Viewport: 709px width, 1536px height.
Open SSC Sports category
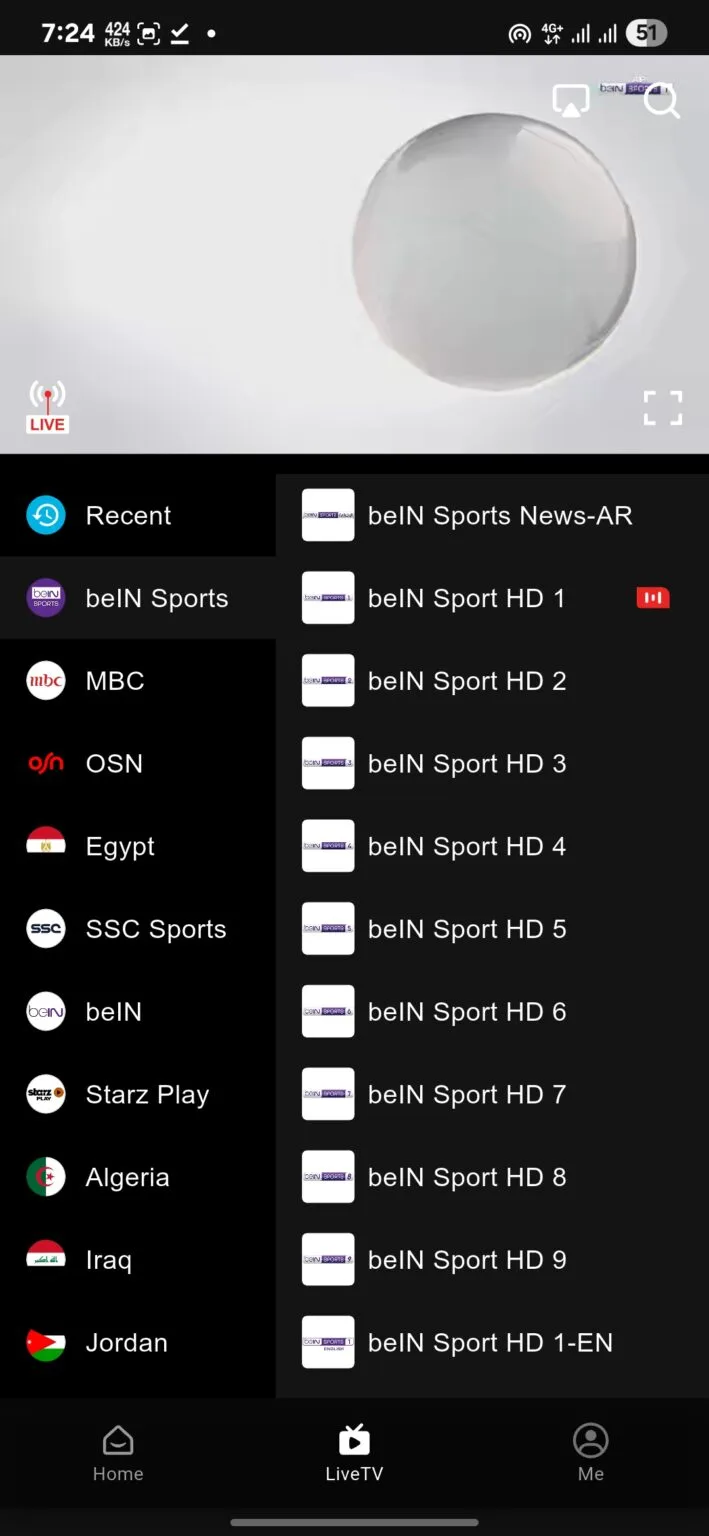coord(155,930)
